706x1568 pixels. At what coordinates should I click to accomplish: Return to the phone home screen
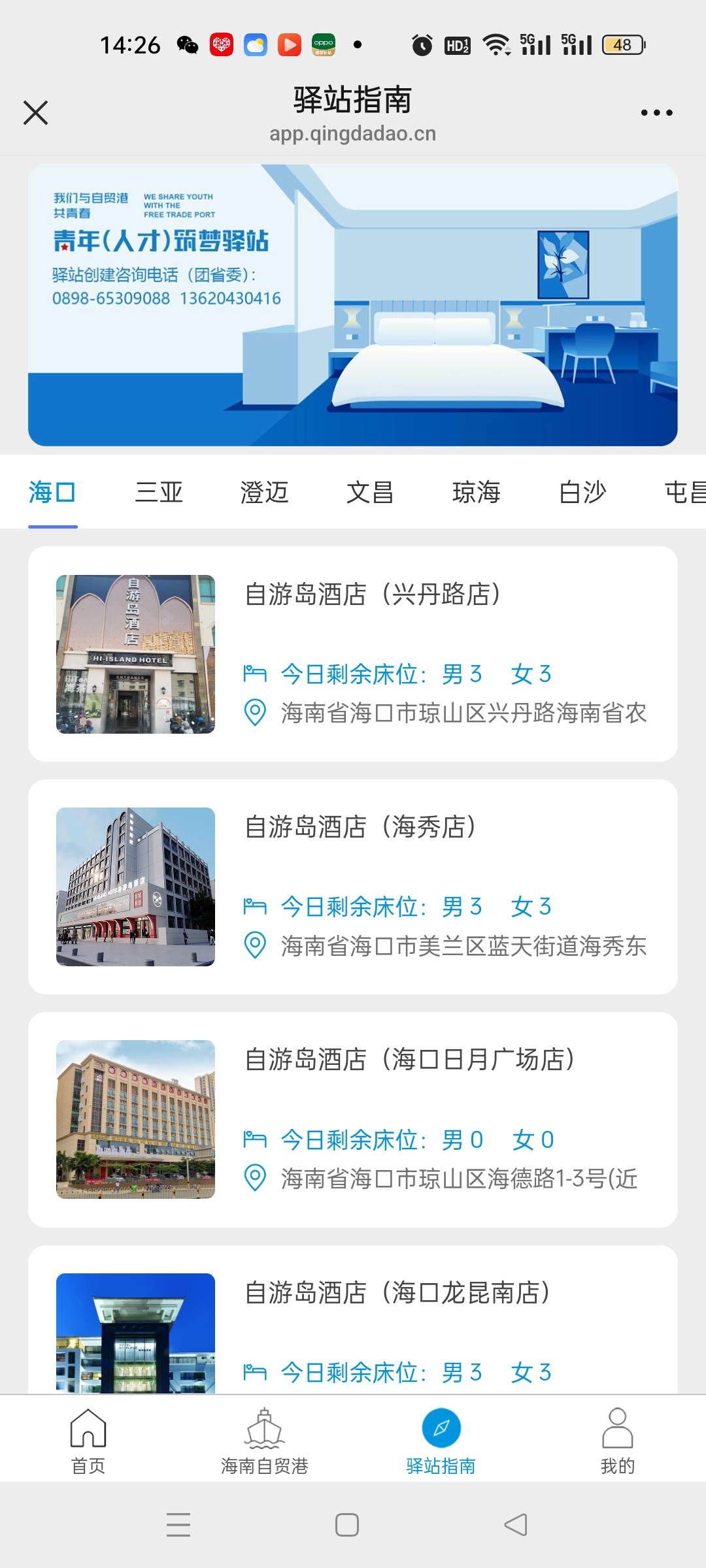pyautogui.click(x=346, y=1525)
